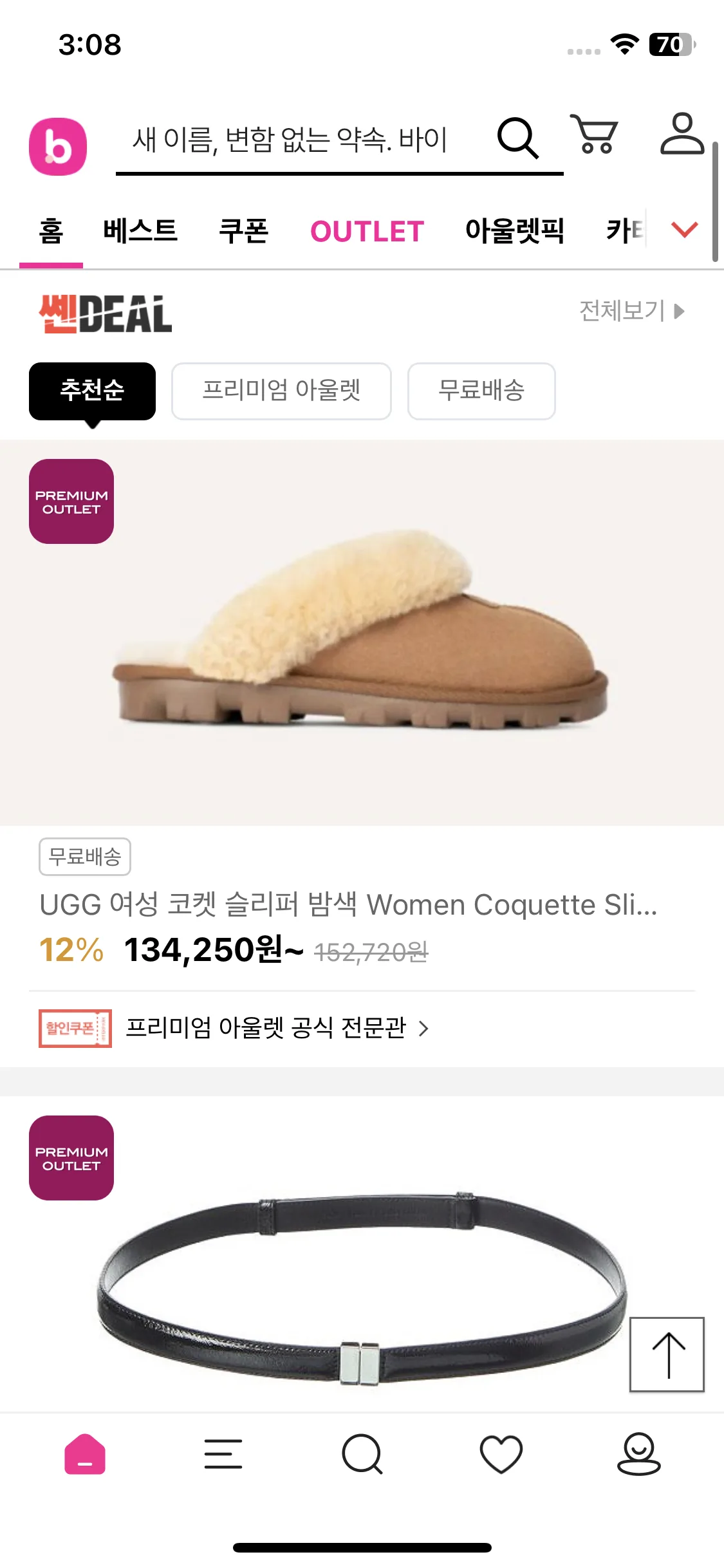Jump back to top with arrow button
This screenshot has width=724, height=1568.
667,1354
